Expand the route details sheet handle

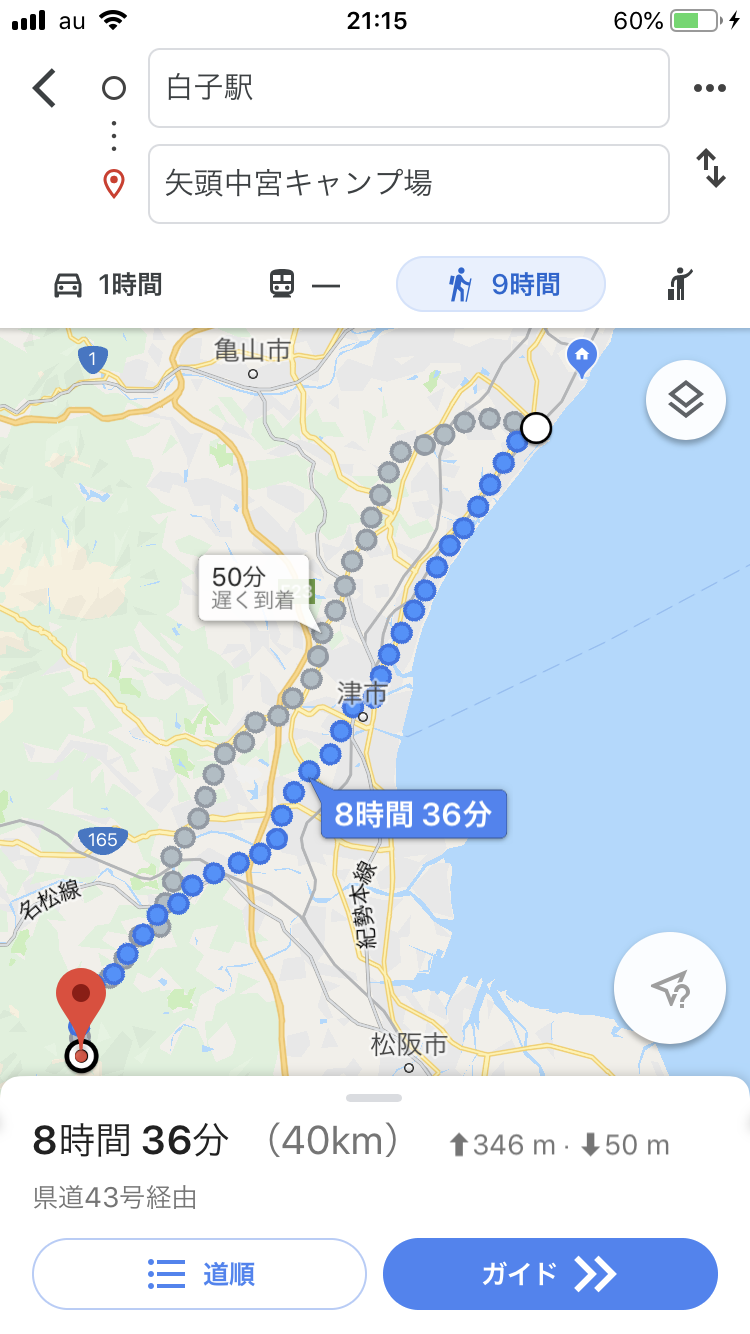tap(374, 1098)
